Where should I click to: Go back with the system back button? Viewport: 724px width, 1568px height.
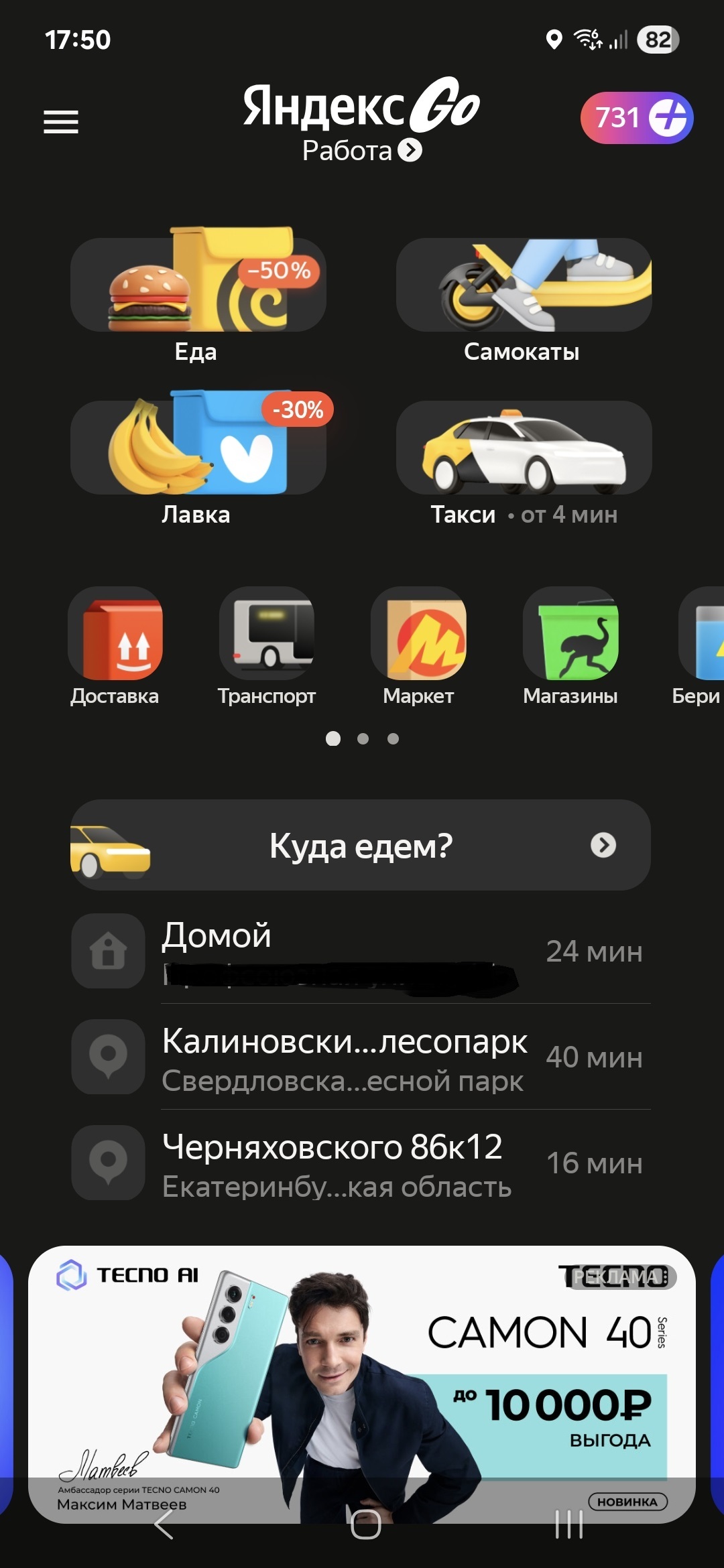pyautogui.click(x=164, y=1525)
